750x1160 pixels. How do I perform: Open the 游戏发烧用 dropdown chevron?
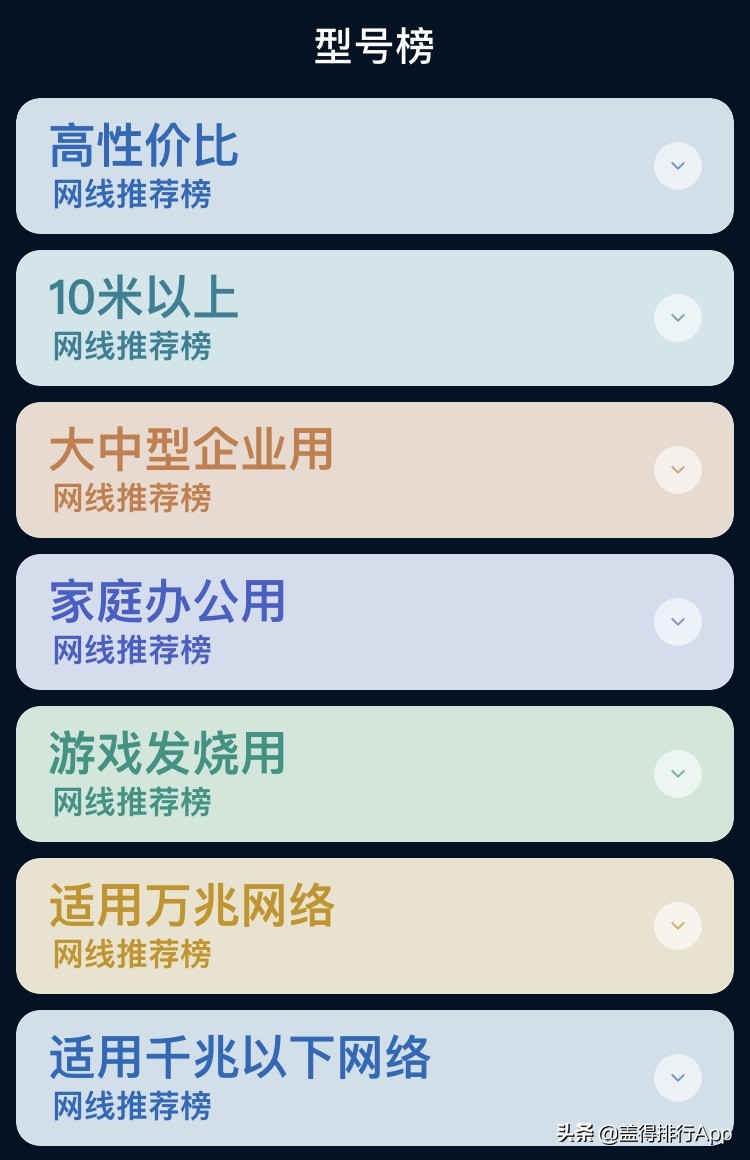[678, 774]
